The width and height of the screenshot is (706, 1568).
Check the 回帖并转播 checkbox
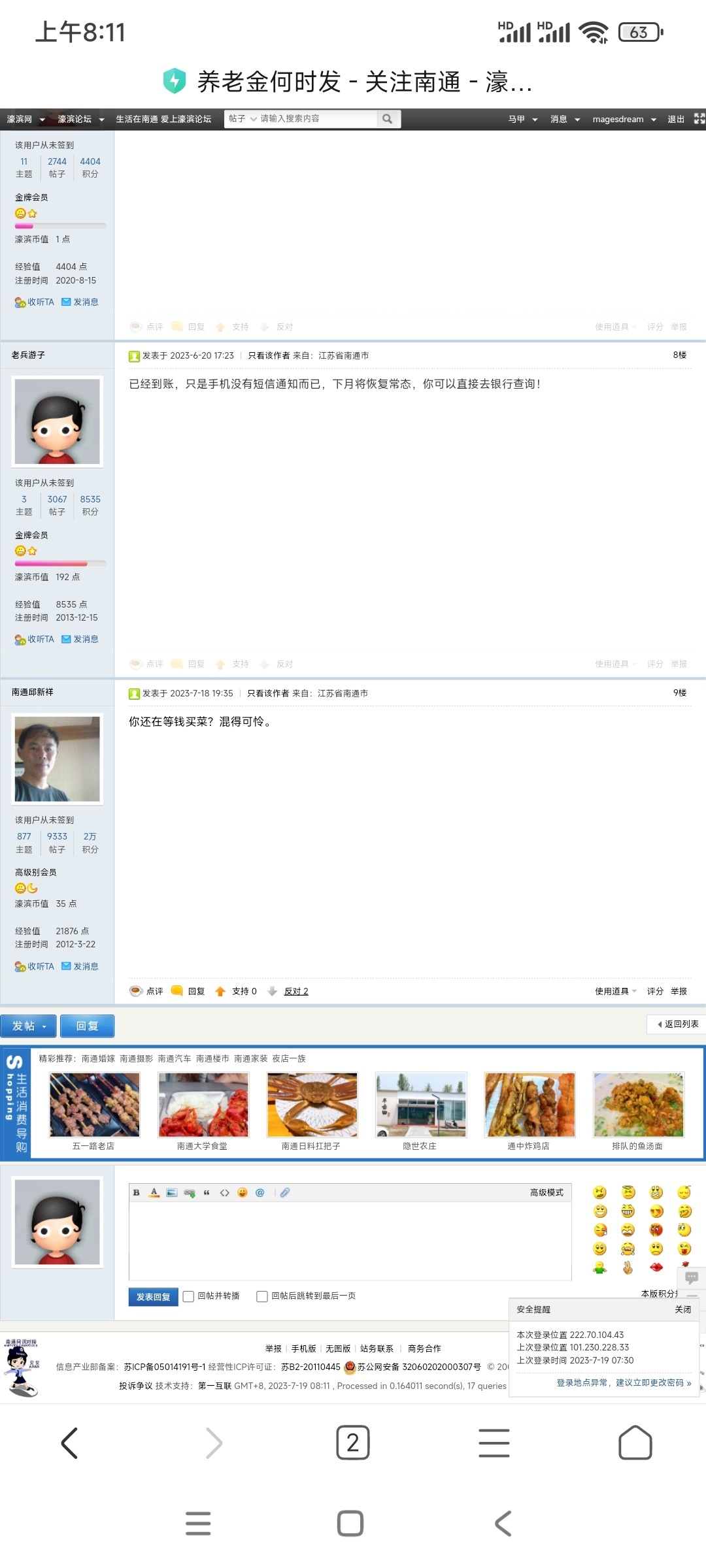[x=189, y=1296]
